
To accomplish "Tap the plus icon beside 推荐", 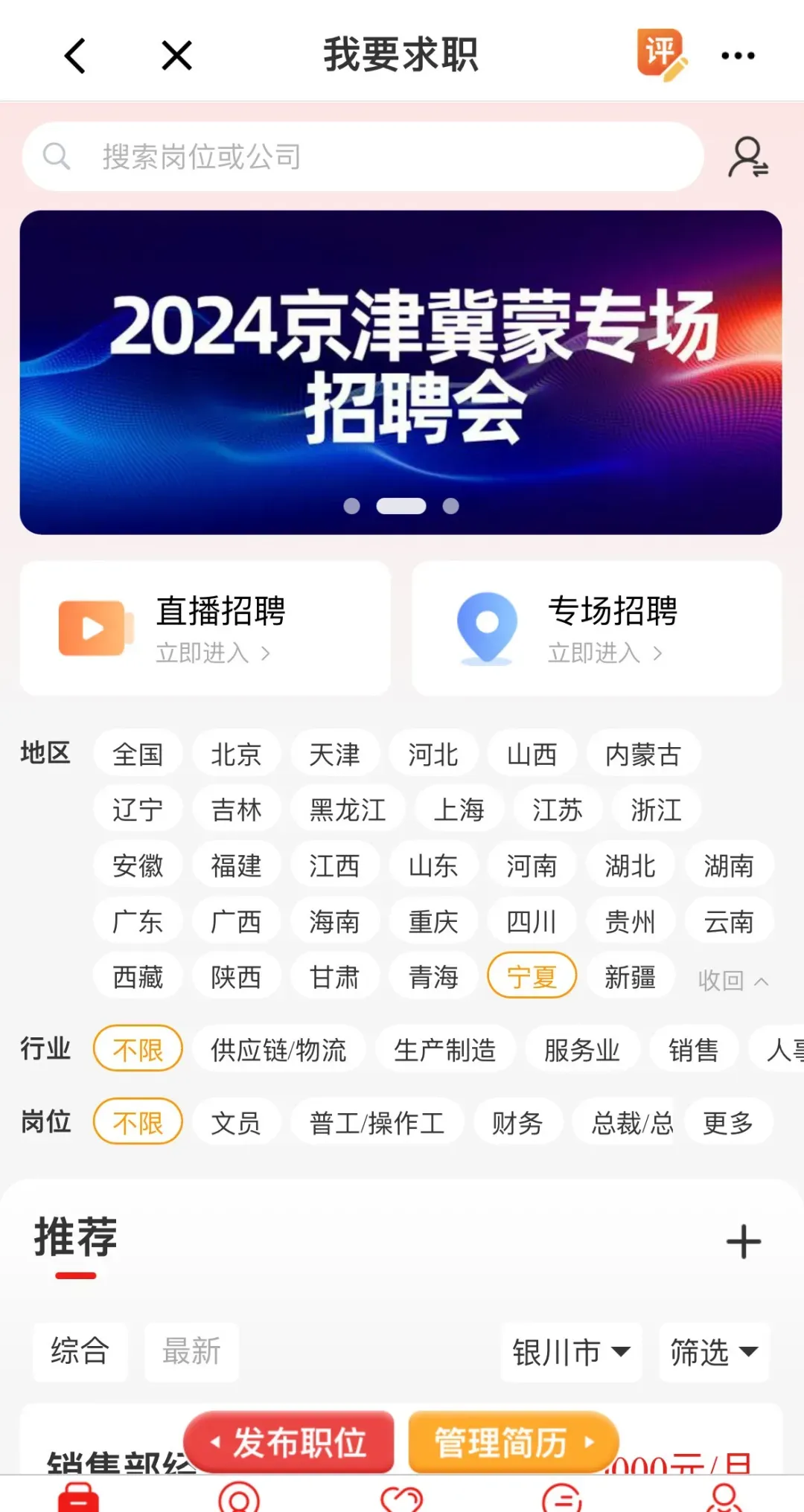I will click(x=743, y=1242).
